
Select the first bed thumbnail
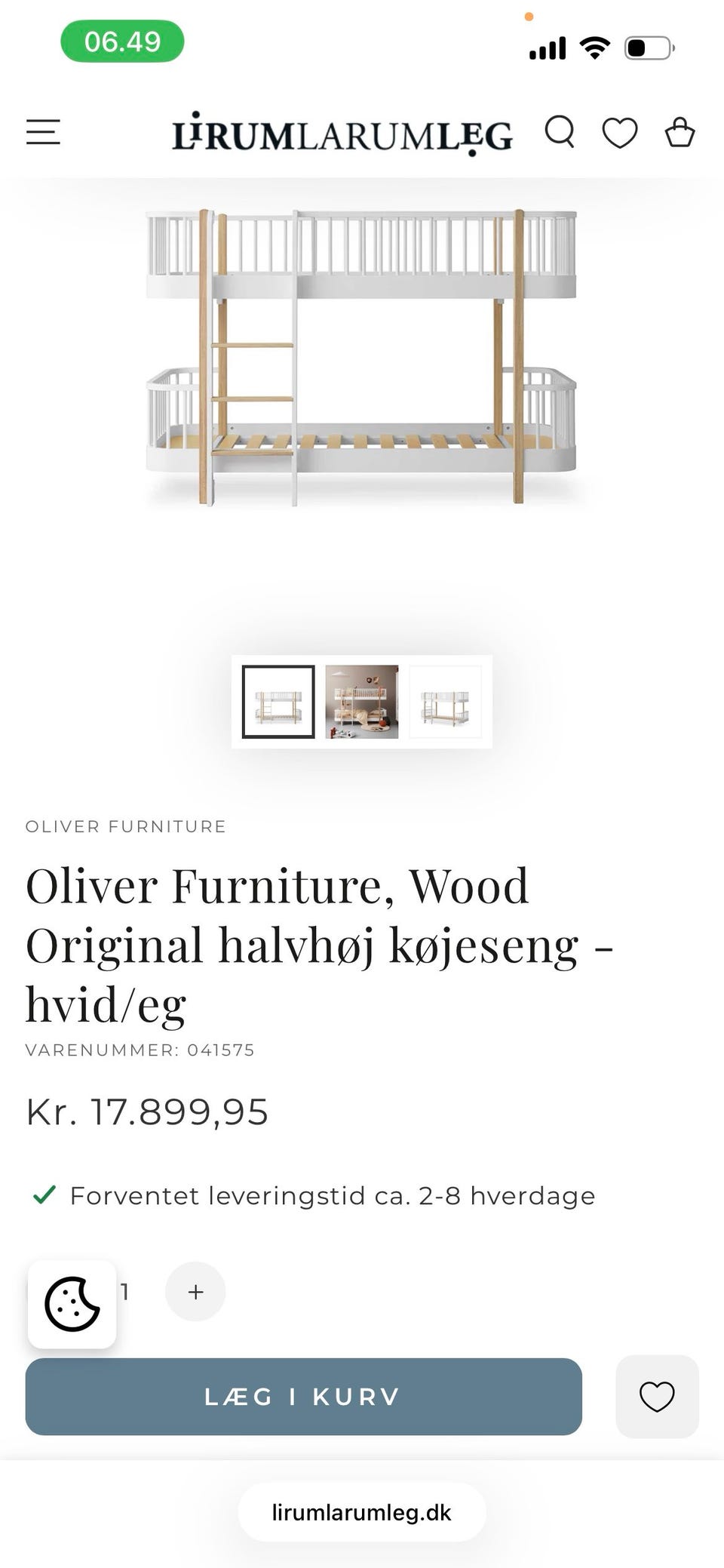278,702
